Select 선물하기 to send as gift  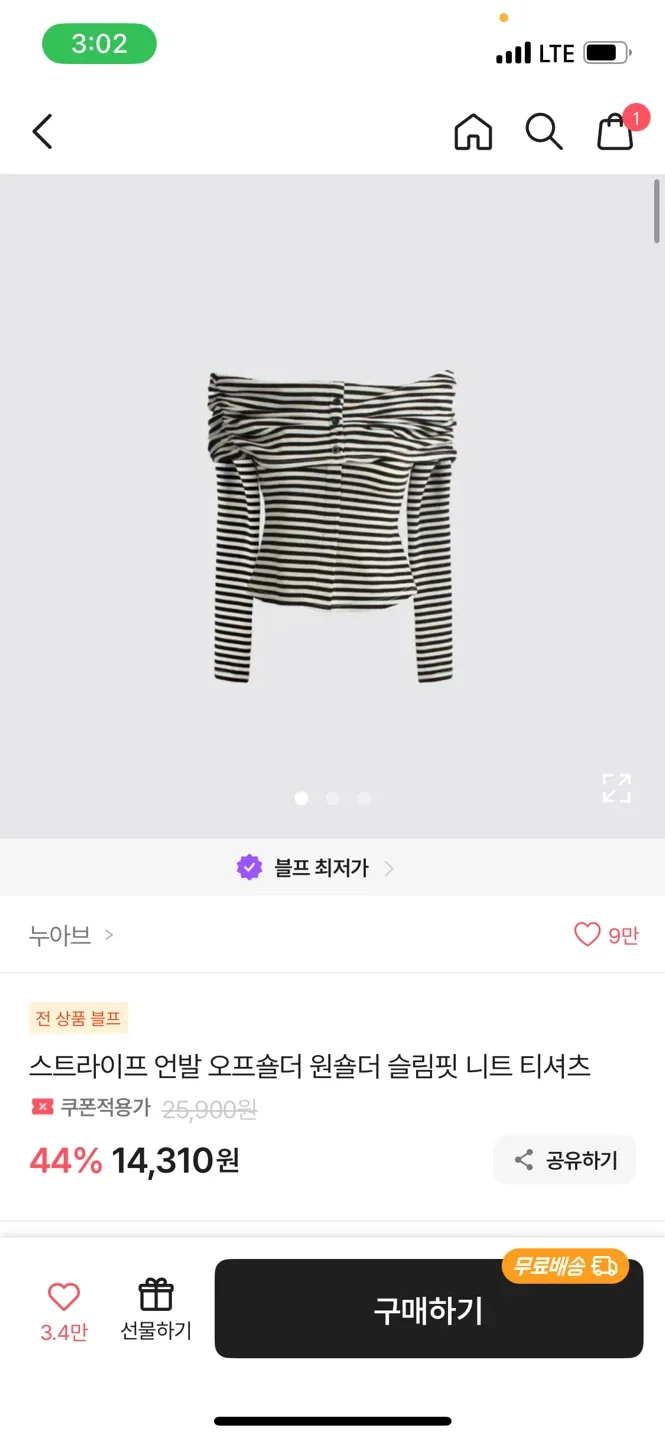click(x=156, y=1308)
